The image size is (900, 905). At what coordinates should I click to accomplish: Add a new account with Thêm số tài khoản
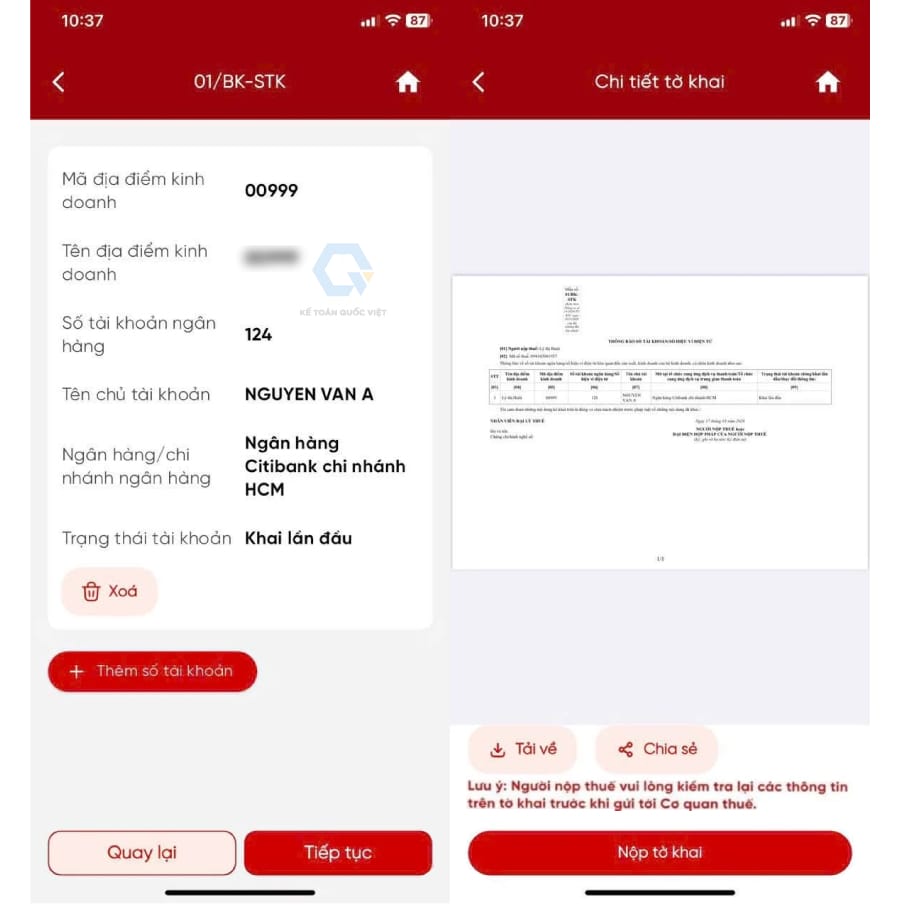(x=152, y=671)
